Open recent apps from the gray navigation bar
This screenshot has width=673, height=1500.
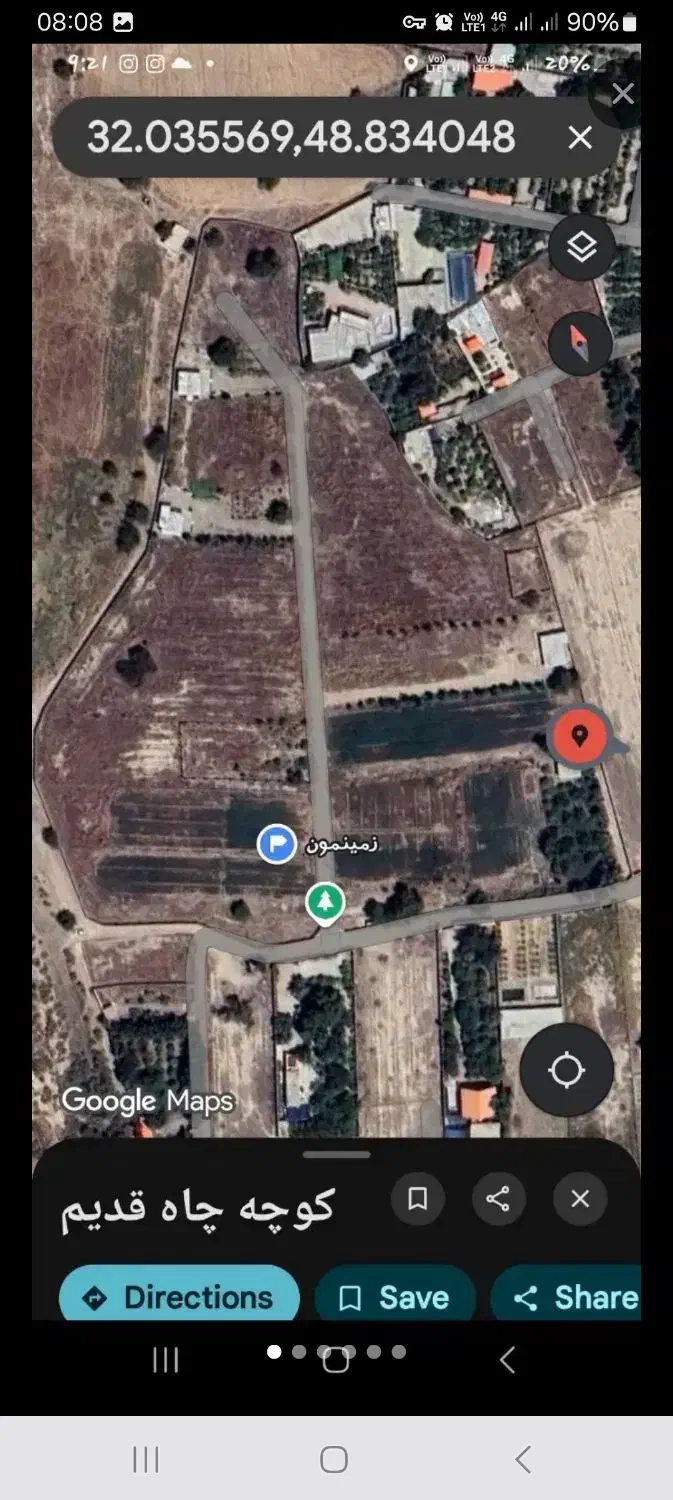146,1460
